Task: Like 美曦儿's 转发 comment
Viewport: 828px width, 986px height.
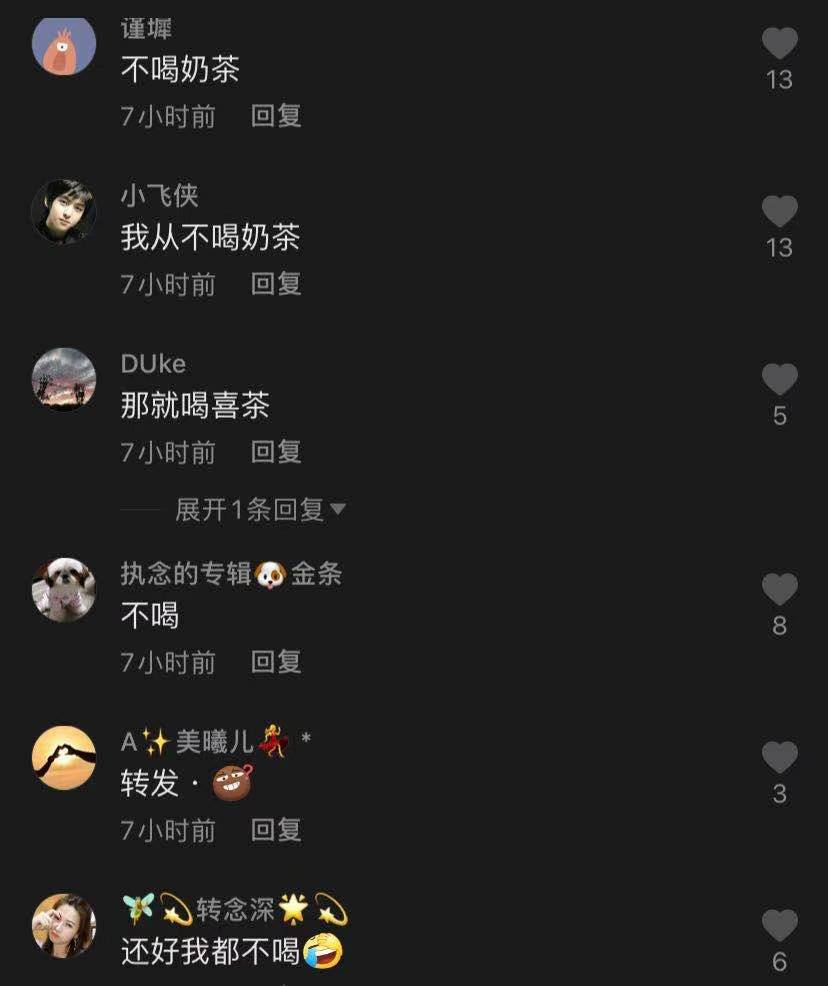Action: 779,758
